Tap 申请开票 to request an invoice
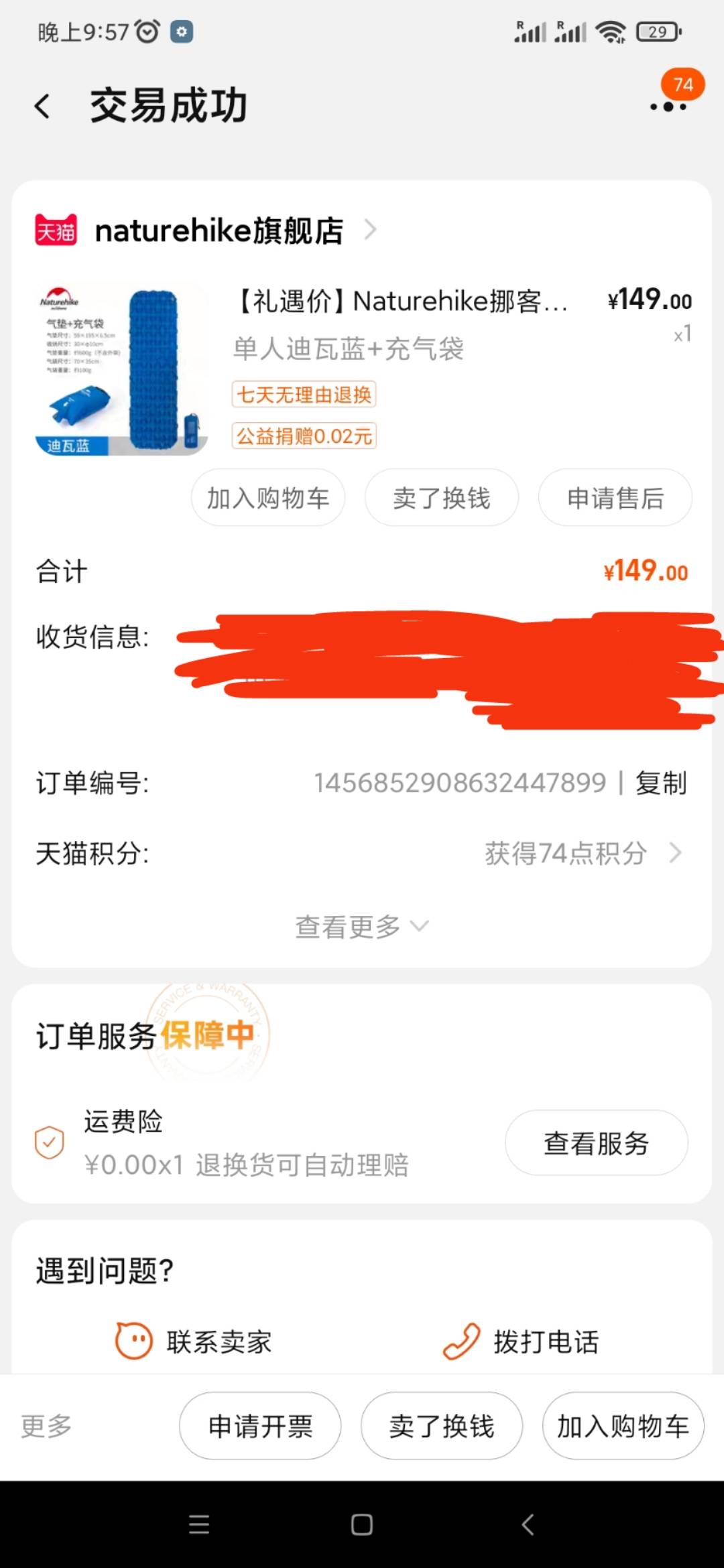 259,1426
